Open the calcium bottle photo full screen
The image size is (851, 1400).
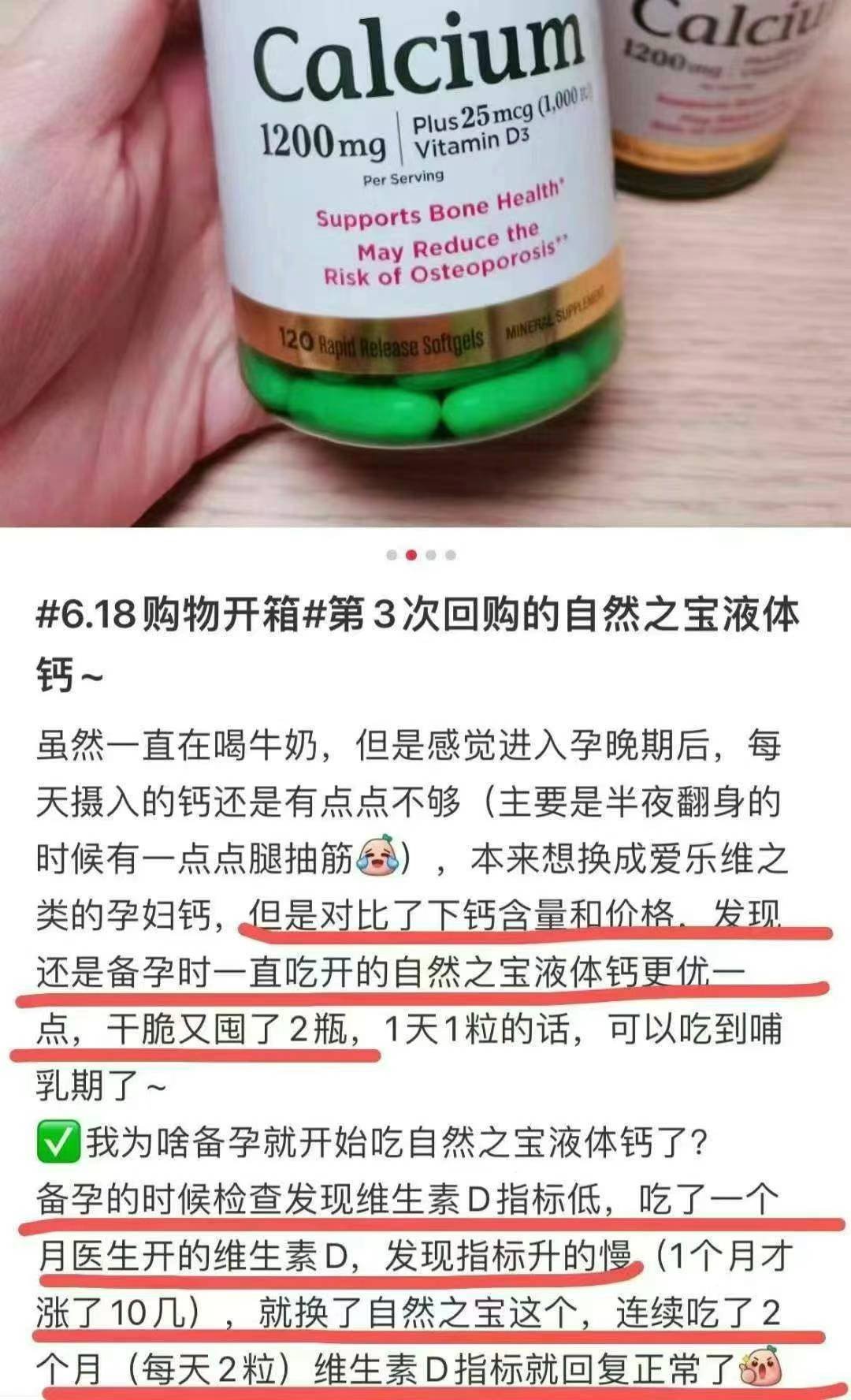click(x=425, y=260)
